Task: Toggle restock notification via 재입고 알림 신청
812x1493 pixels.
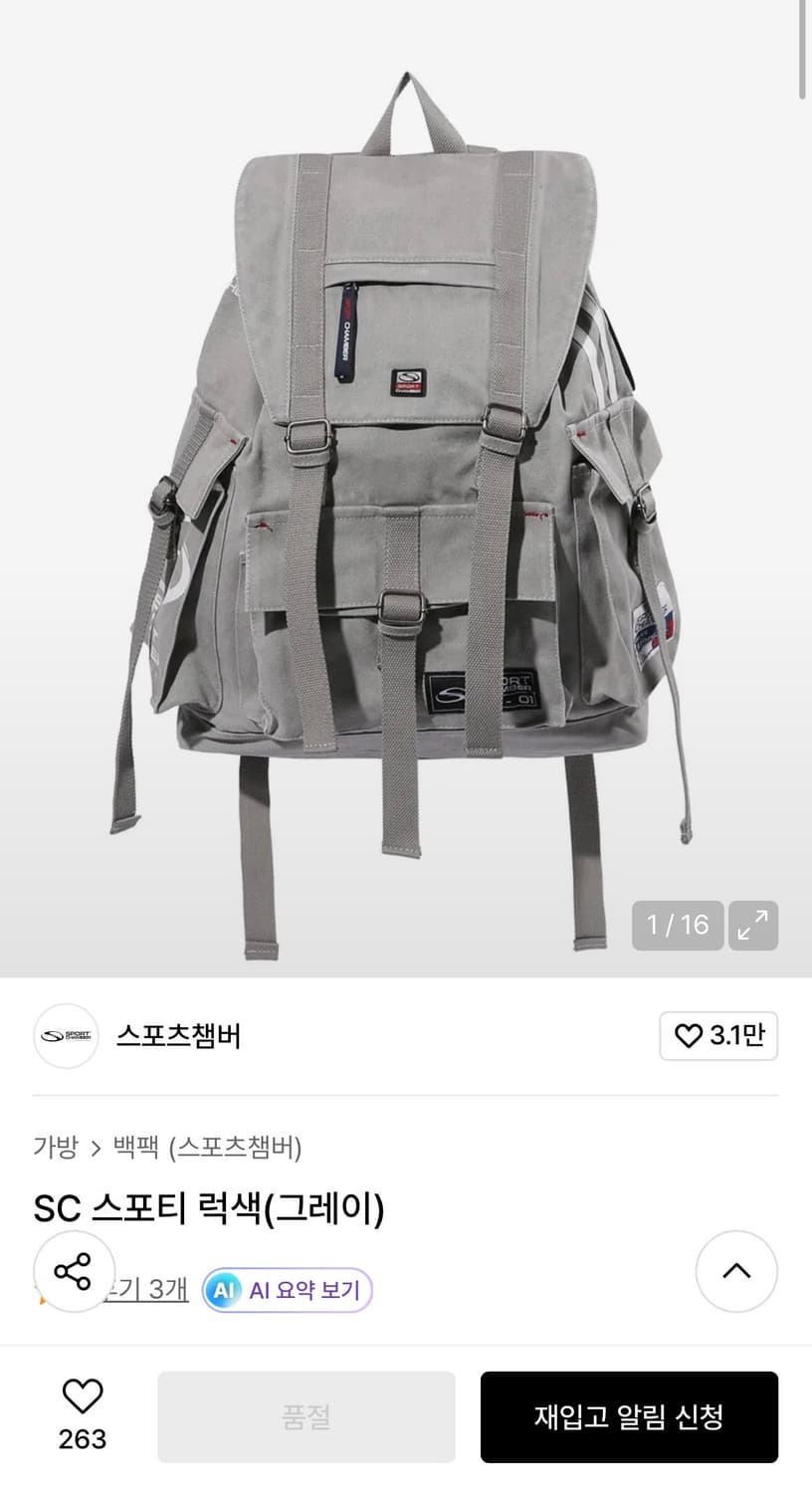Action: click(629, 1416)
